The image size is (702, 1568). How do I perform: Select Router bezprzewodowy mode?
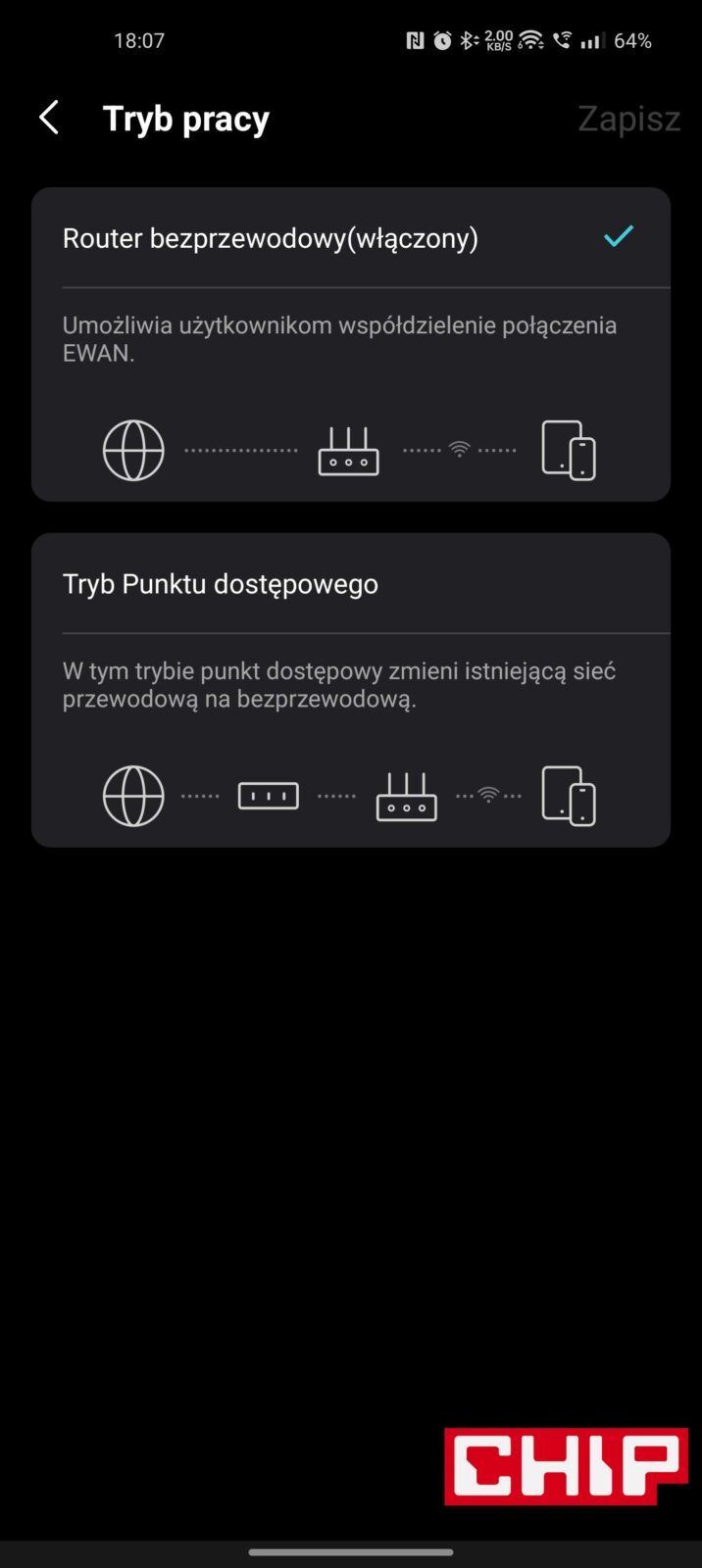tap(271, 238)
